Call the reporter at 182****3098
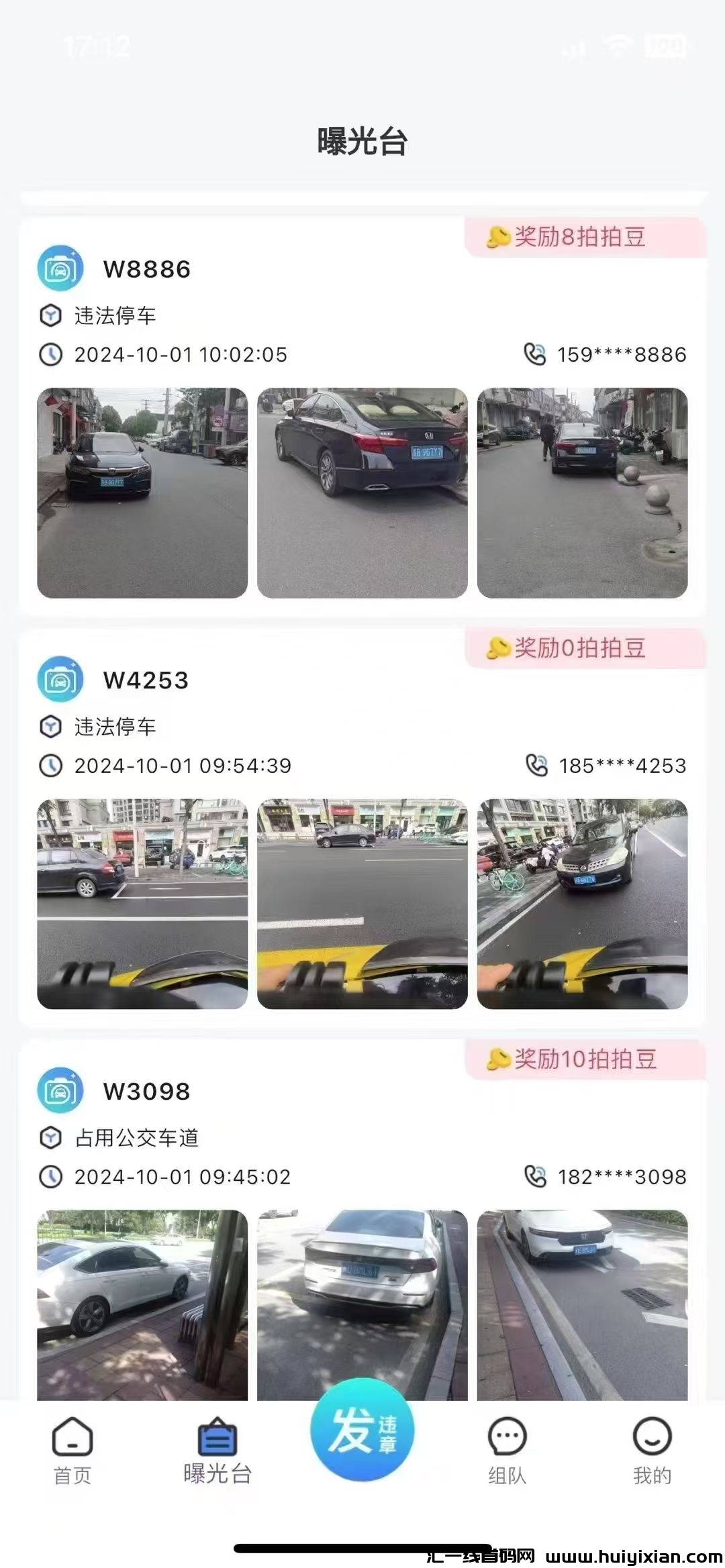The width and height of the screenshot is (725, 1568). [606, 1177]
